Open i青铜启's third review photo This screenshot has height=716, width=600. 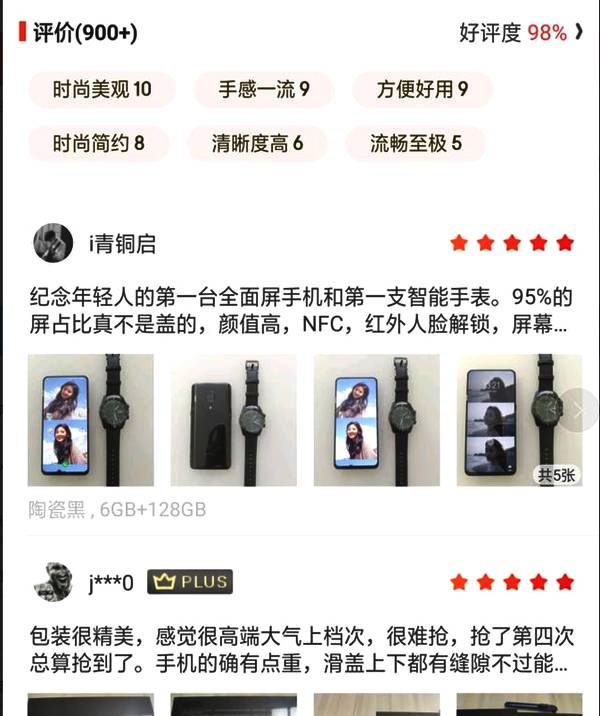[376, 420]
